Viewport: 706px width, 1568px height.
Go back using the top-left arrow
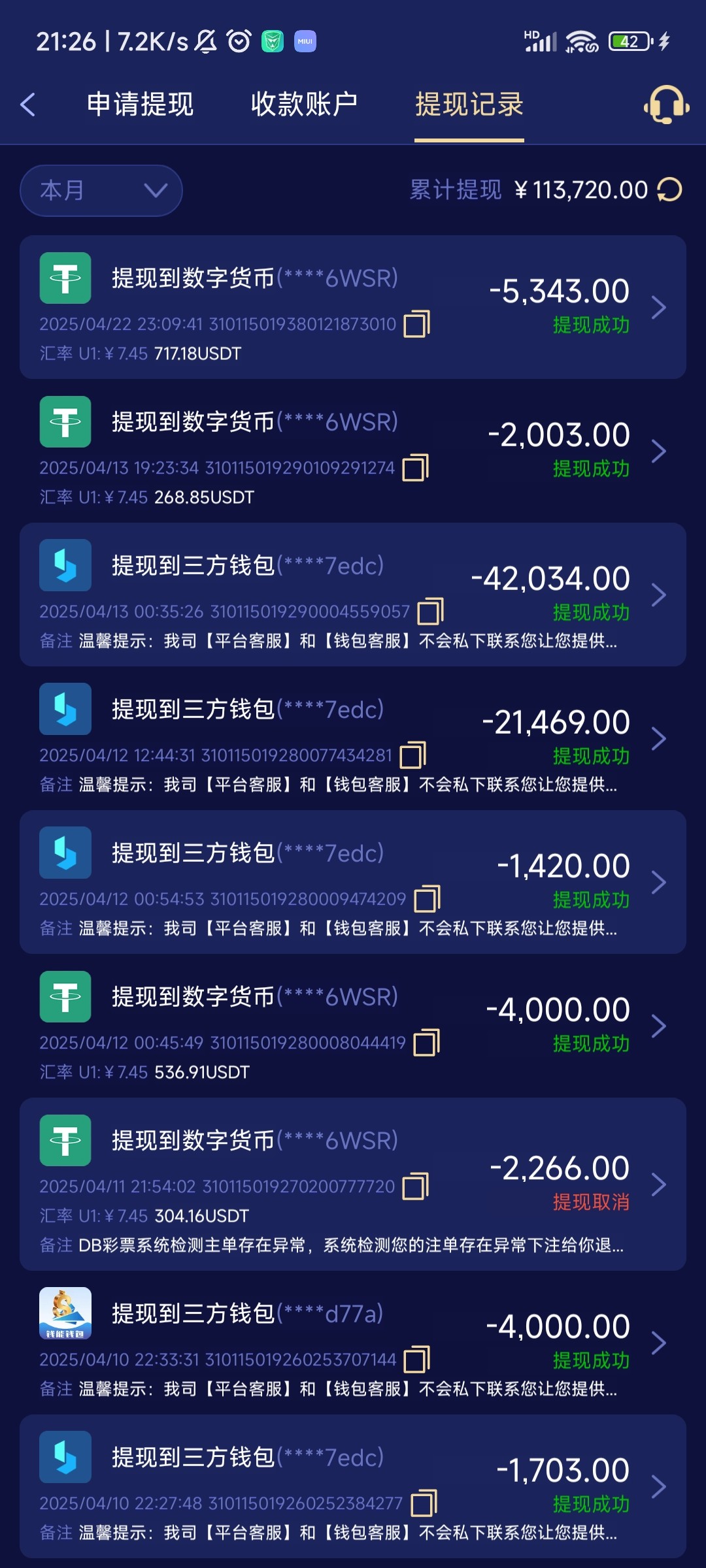27,105
